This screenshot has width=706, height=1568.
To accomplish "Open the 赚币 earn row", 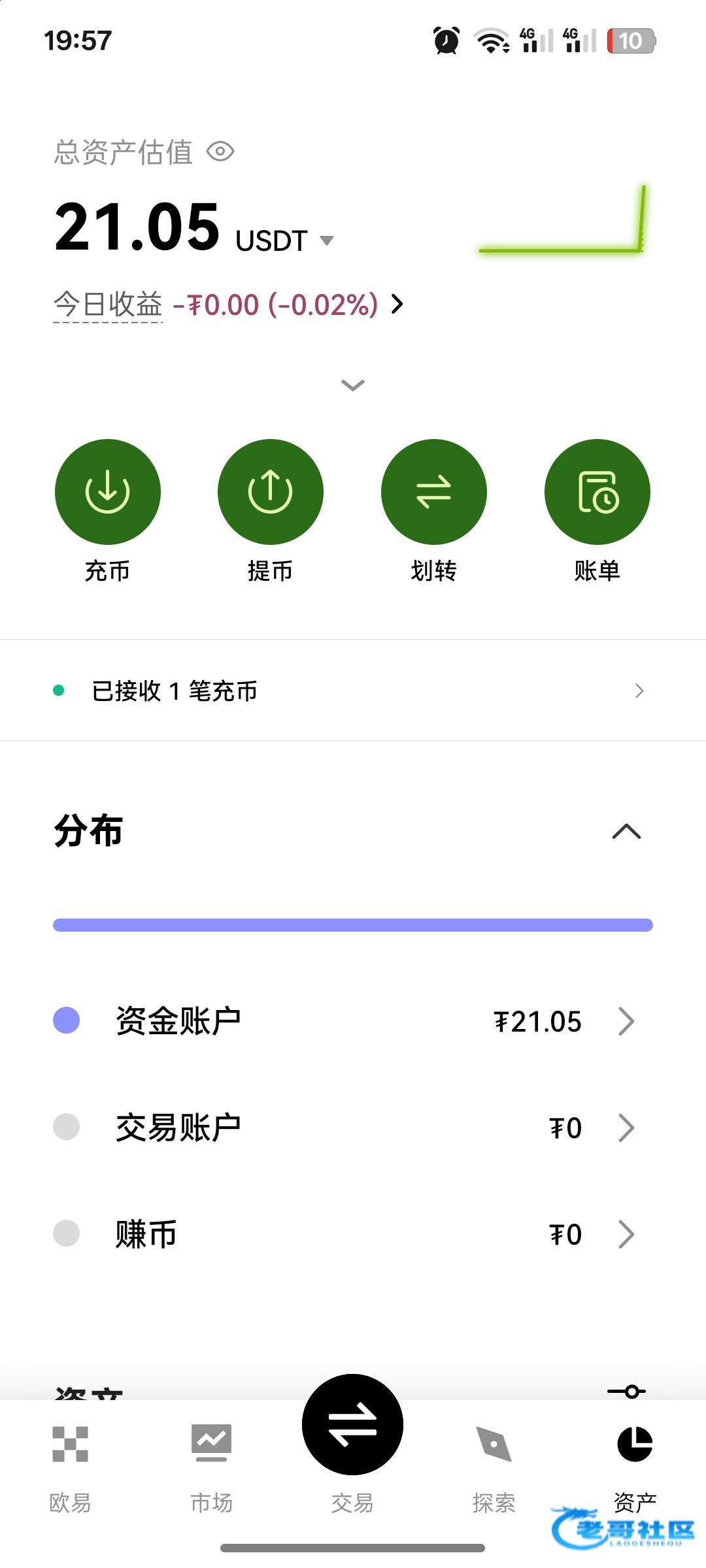I will [x=353, y=1234].
